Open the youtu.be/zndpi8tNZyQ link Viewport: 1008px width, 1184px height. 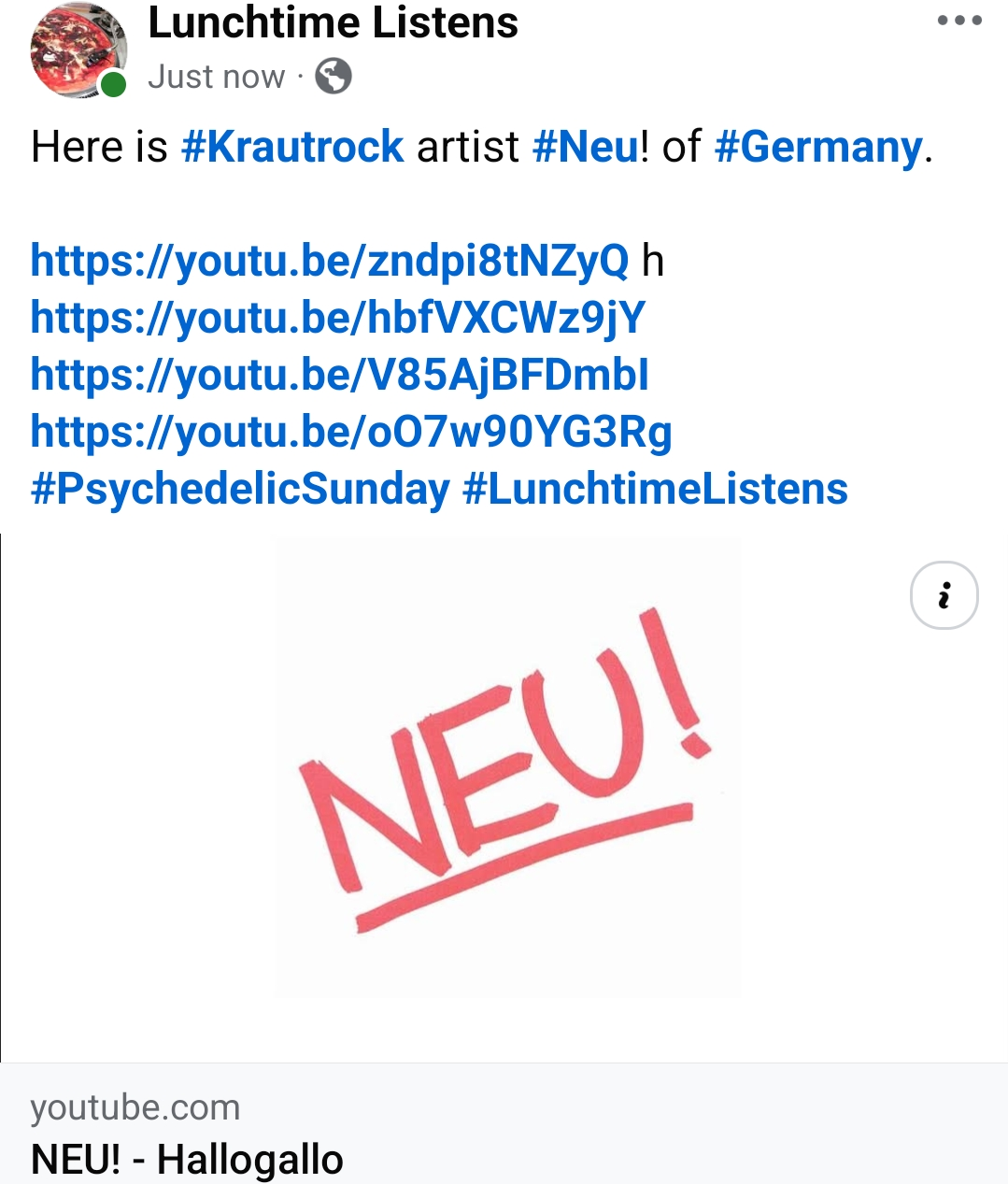[x=330, y=261]
